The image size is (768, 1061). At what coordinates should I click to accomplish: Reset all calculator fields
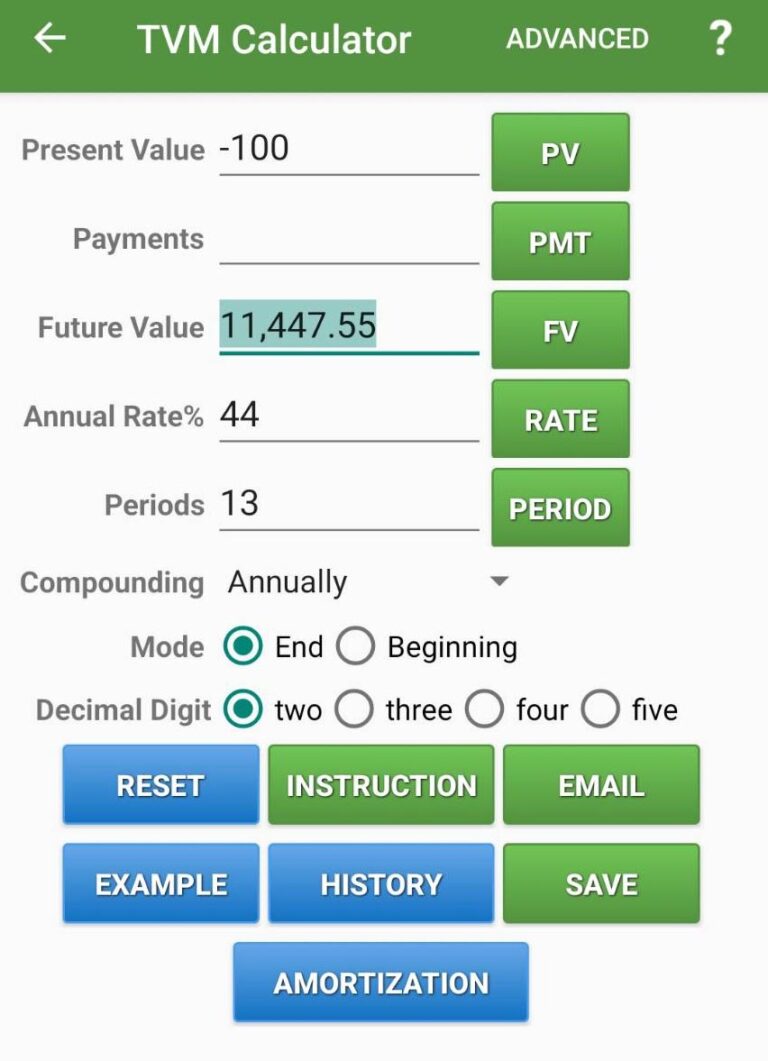click(x=160, y=785)
